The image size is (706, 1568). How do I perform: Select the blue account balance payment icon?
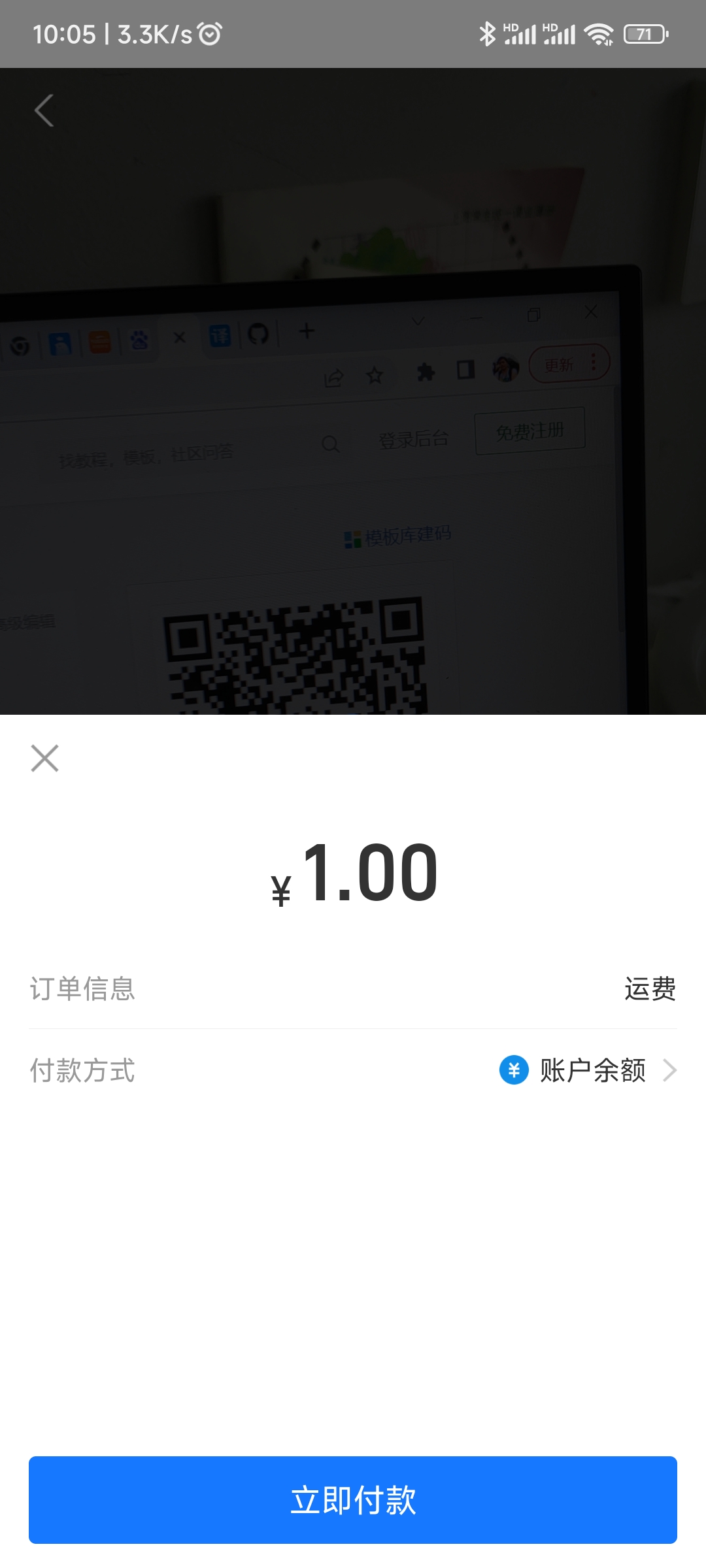click(514, 1071)
